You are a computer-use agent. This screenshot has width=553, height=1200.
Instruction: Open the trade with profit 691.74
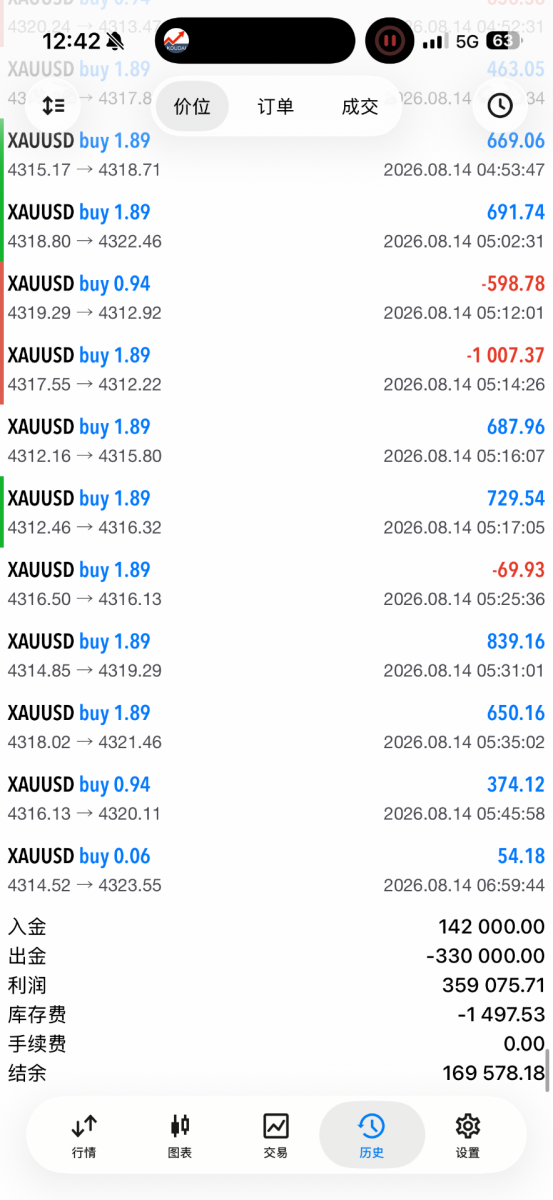coord(276,226)
